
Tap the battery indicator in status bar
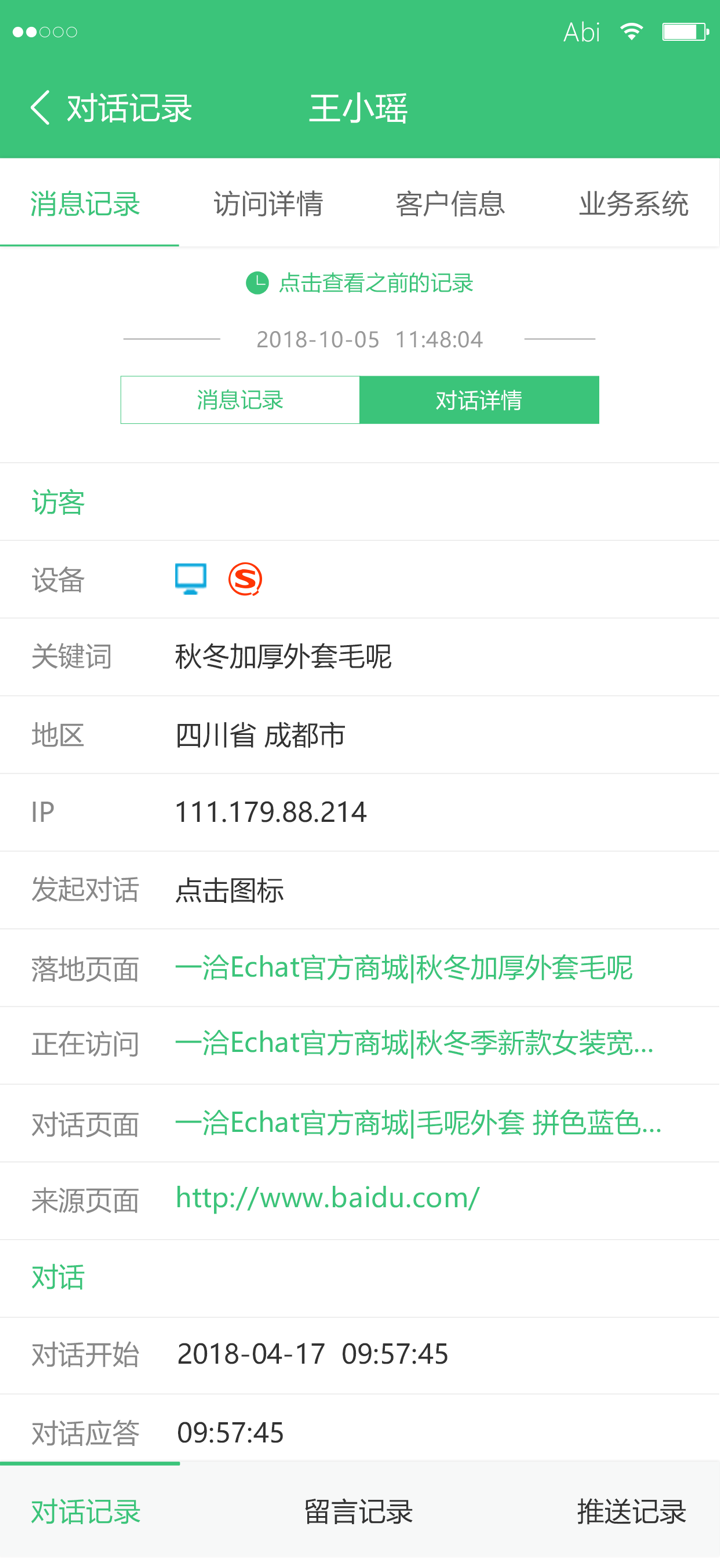coord(683,31)
